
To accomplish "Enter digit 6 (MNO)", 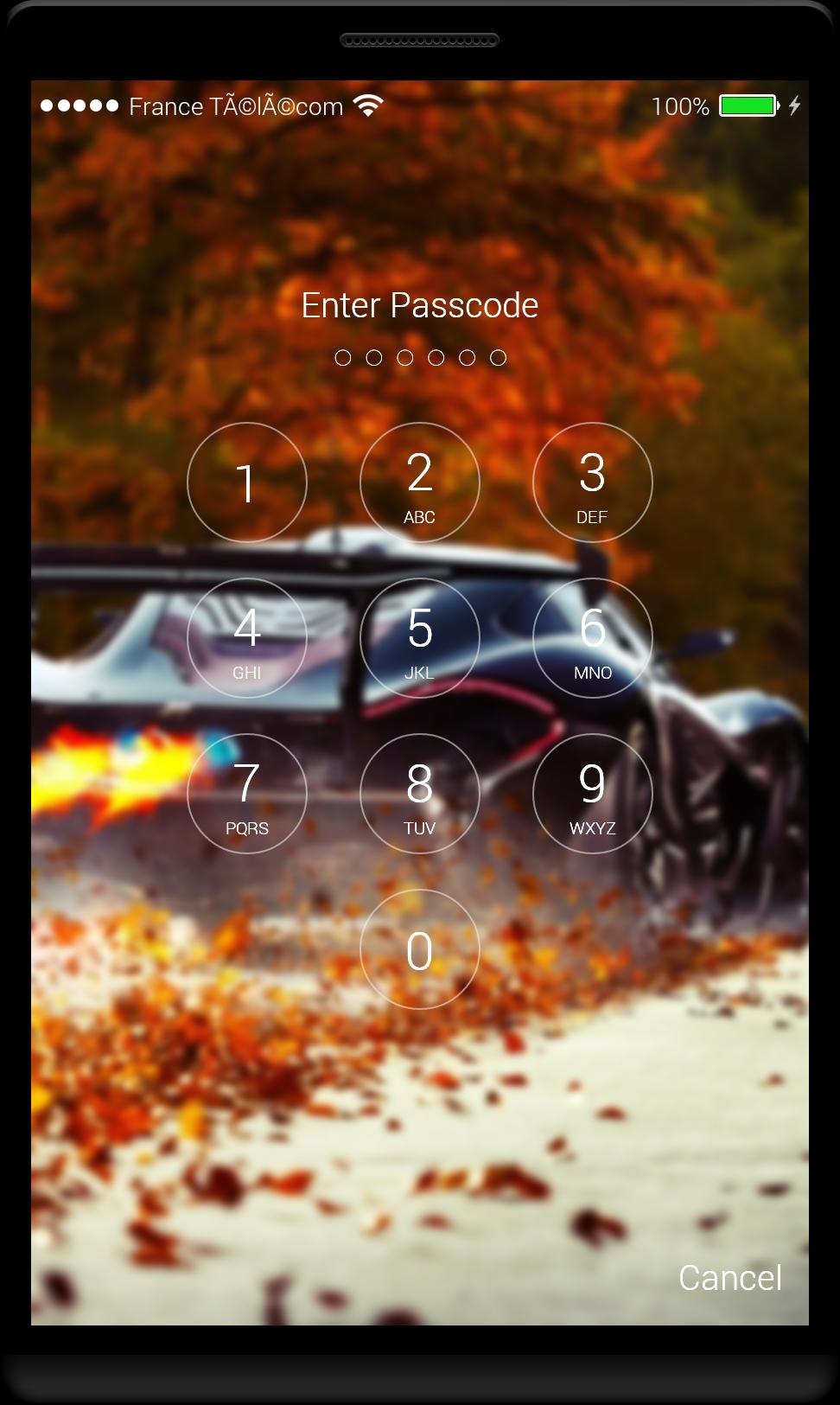I will (593, 638).
